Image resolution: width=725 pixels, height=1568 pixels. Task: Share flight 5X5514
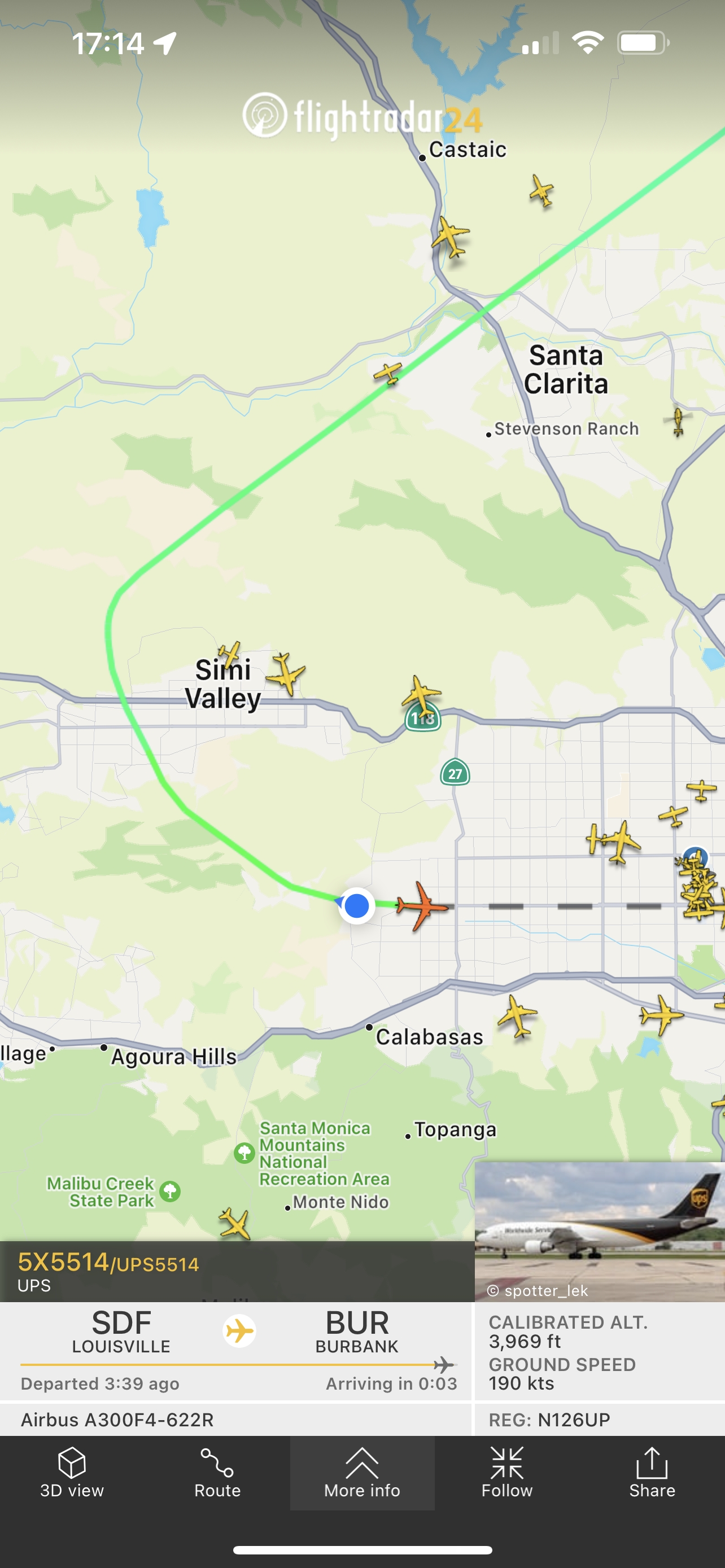pos(652,1472)
